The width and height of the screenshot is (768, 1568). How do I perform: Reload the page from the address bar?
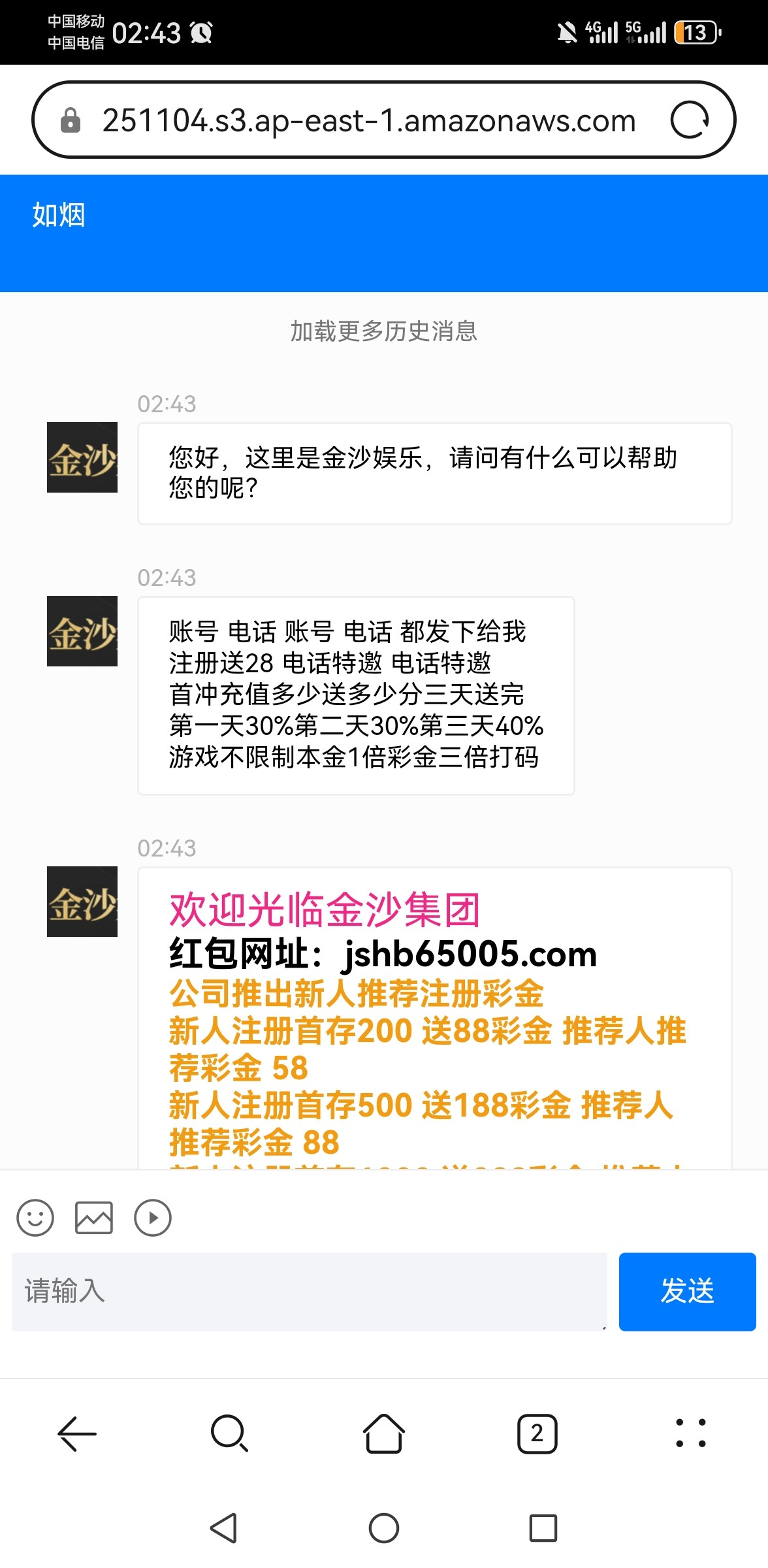tap(690, 120)
